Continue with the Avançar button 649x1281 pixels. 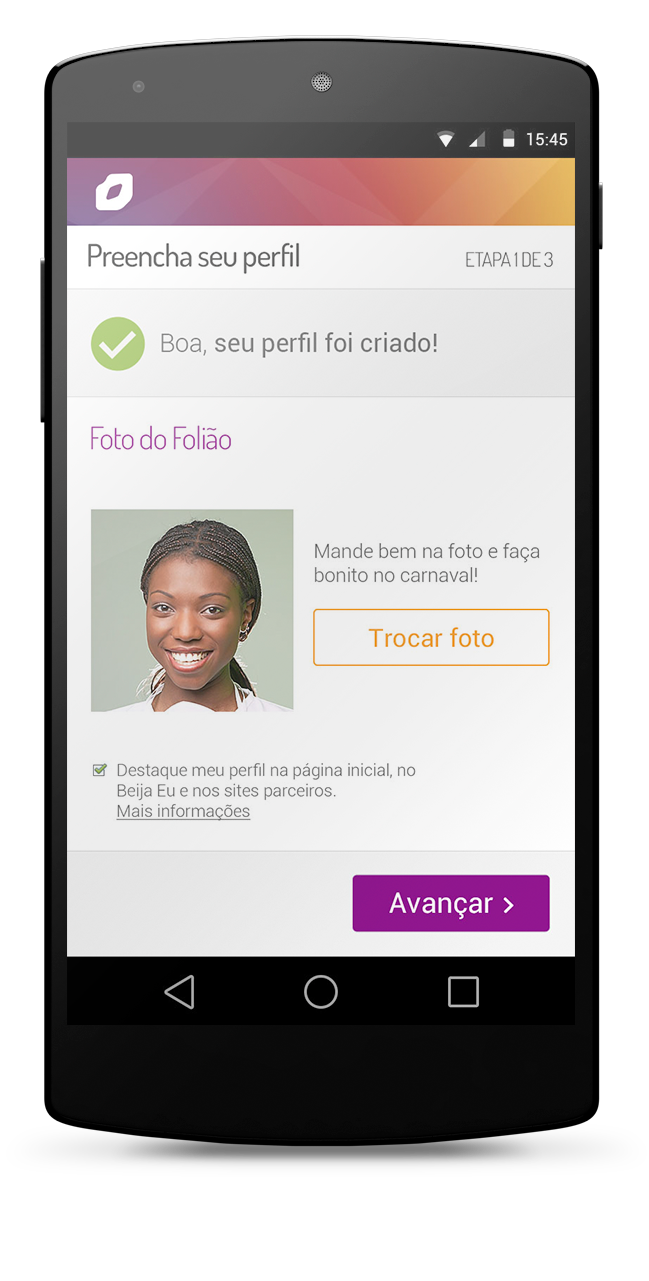(x=450, y=903)
